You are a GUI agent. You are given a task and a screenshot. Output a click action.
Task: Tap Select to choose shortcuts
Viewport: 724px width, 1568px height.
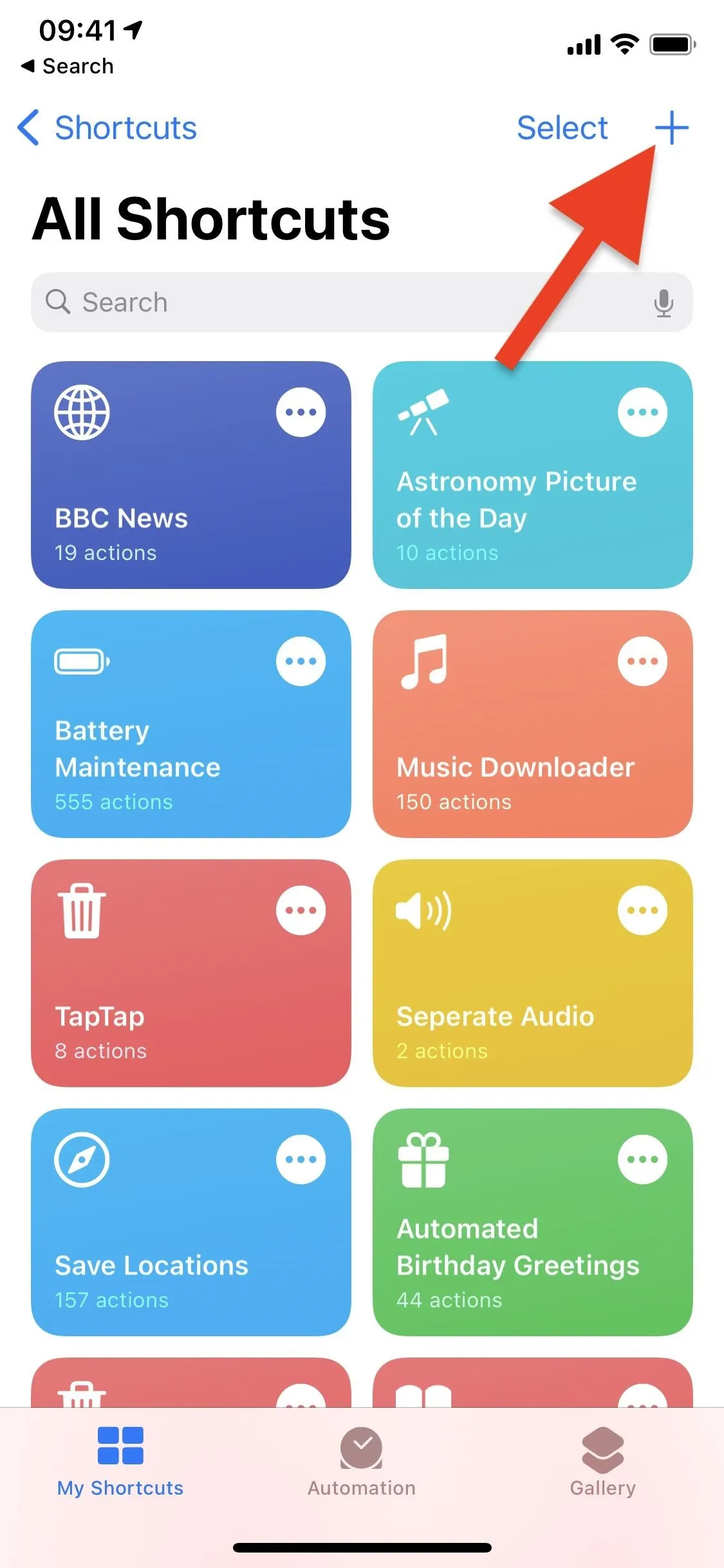click(x=562, y=127)
